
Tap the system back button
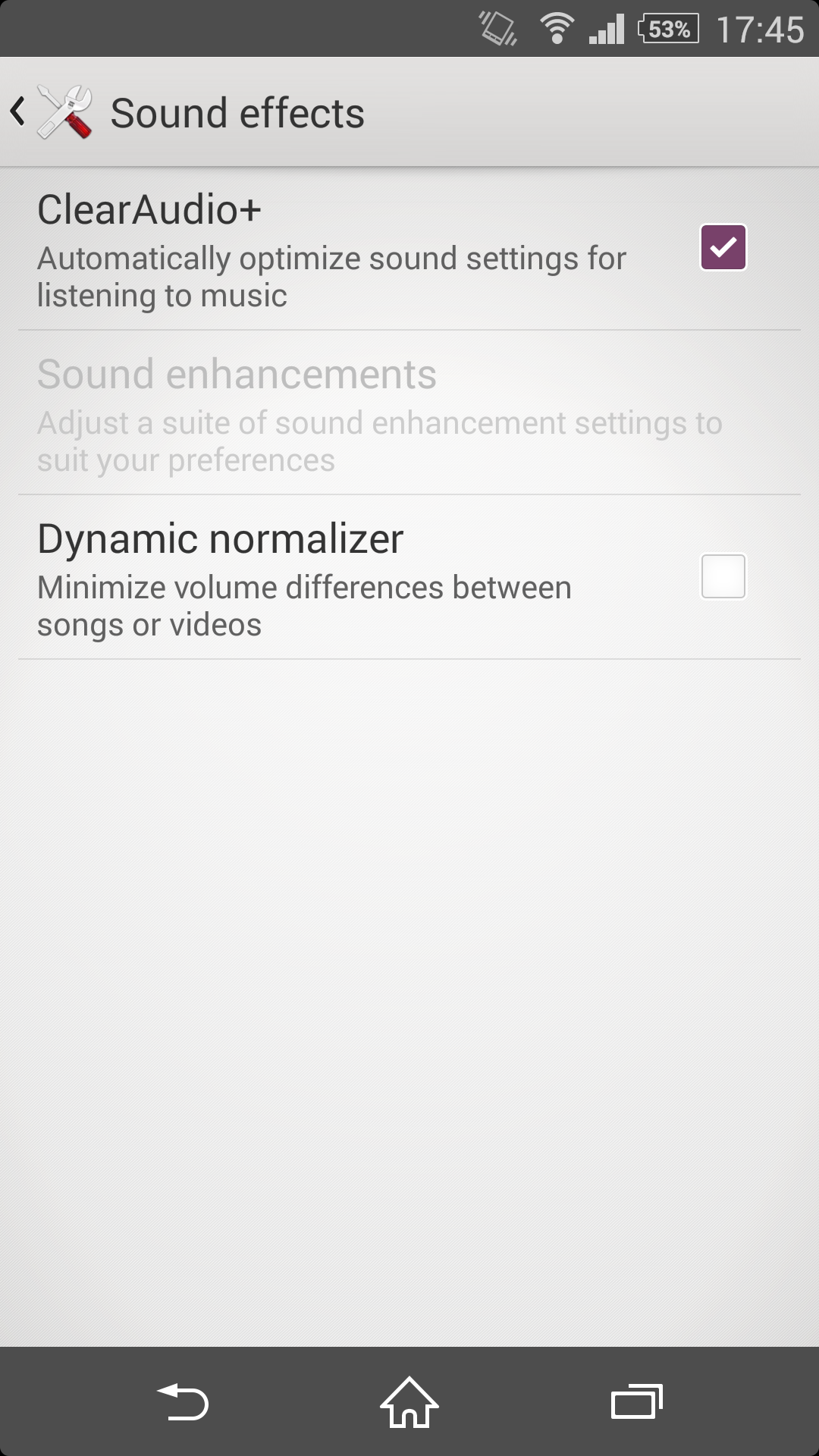click(182, 1401)
